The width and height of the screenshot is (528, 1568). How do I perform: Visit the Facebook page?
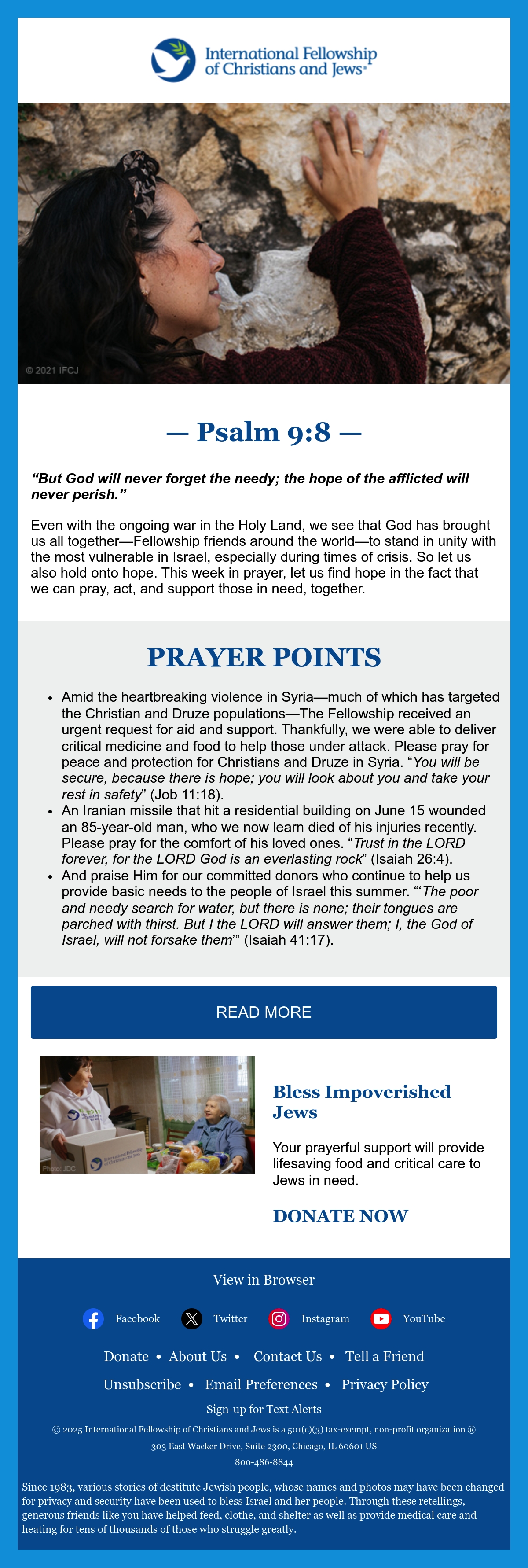121,1318
